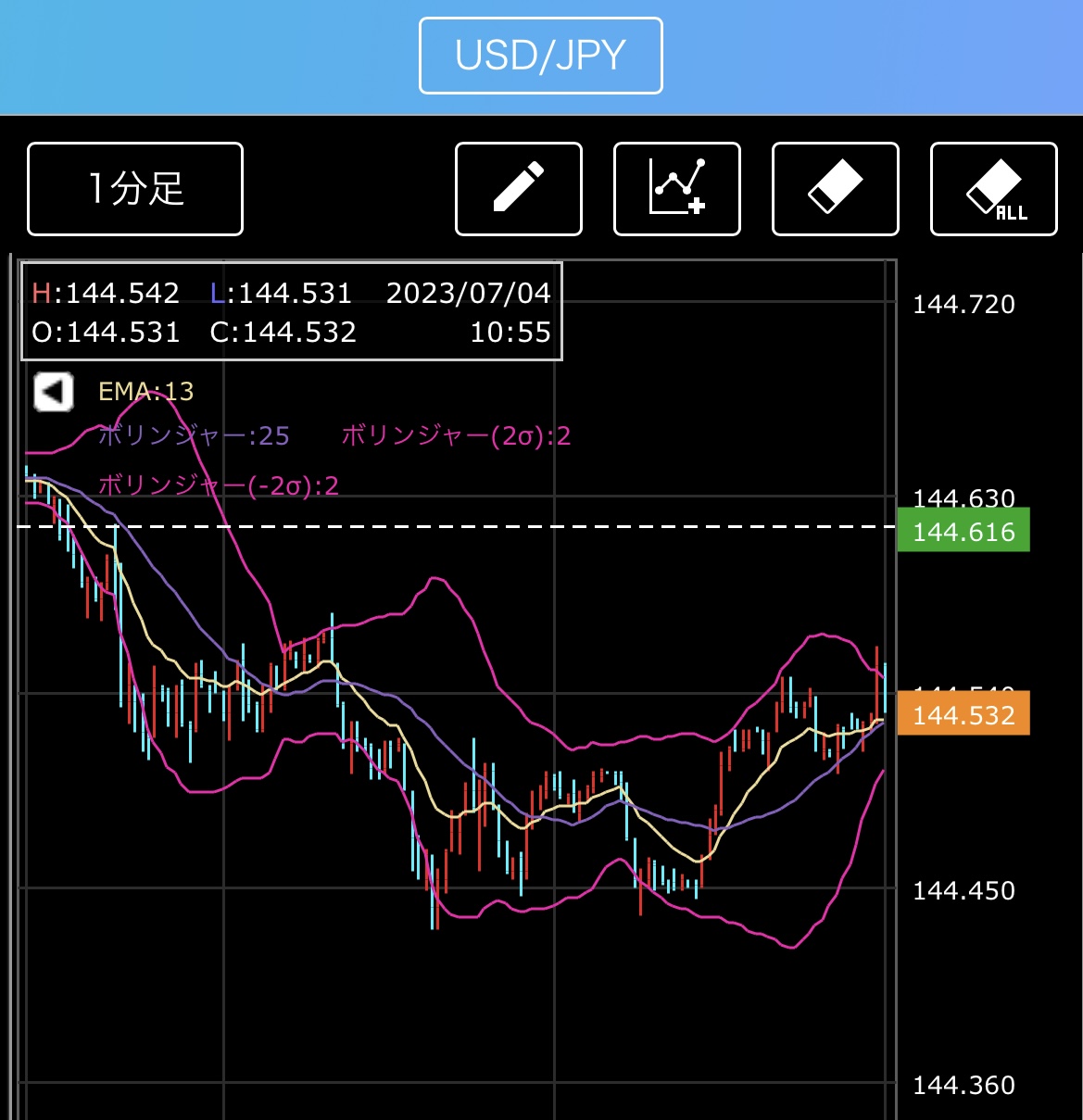The image size is (1083, 1120).
Task: Select the pencil drawing tool
Action: click(x=519, y=189)
